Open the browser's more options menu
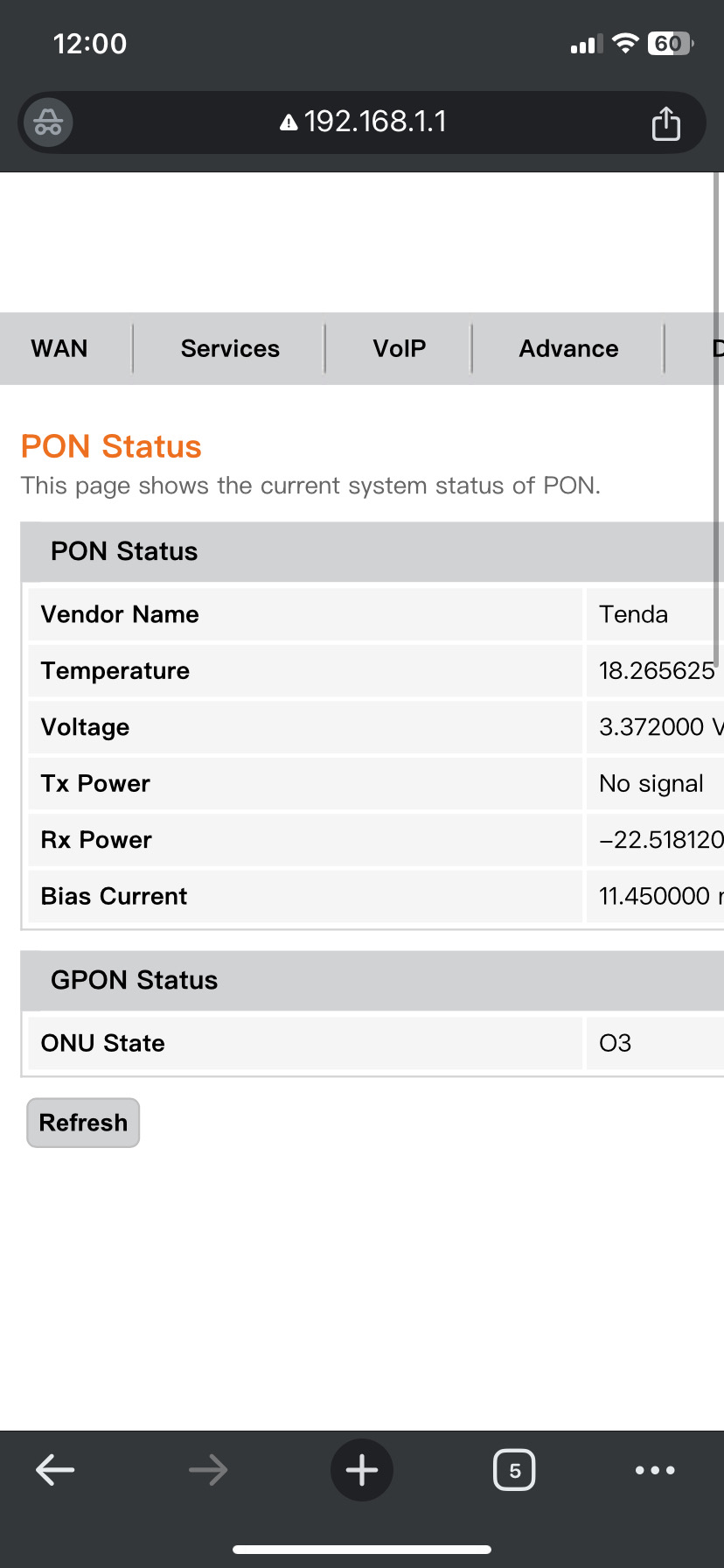 [x=655, y=1470]
